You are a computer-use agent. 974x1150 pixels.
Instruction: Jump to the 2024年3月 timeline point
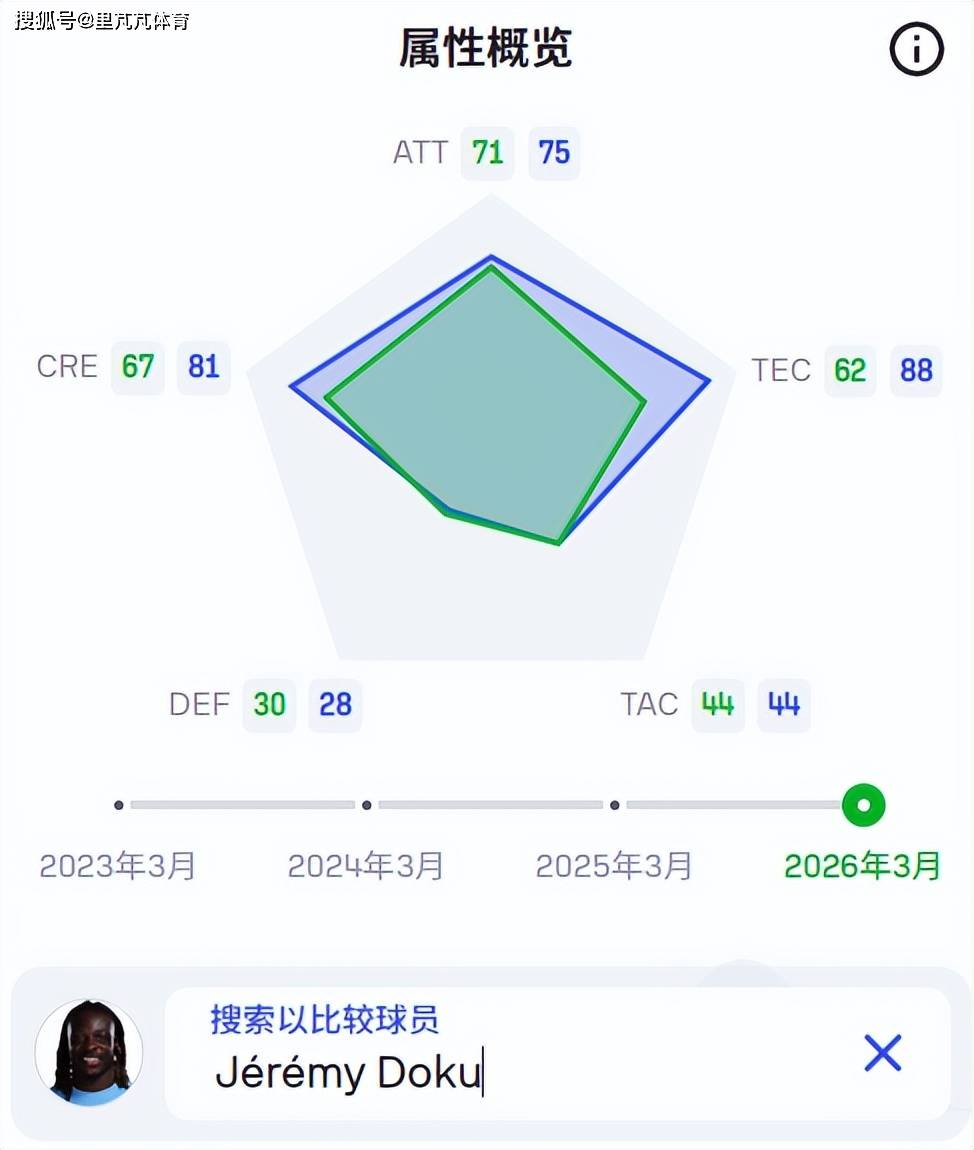[x=367, y=805]
